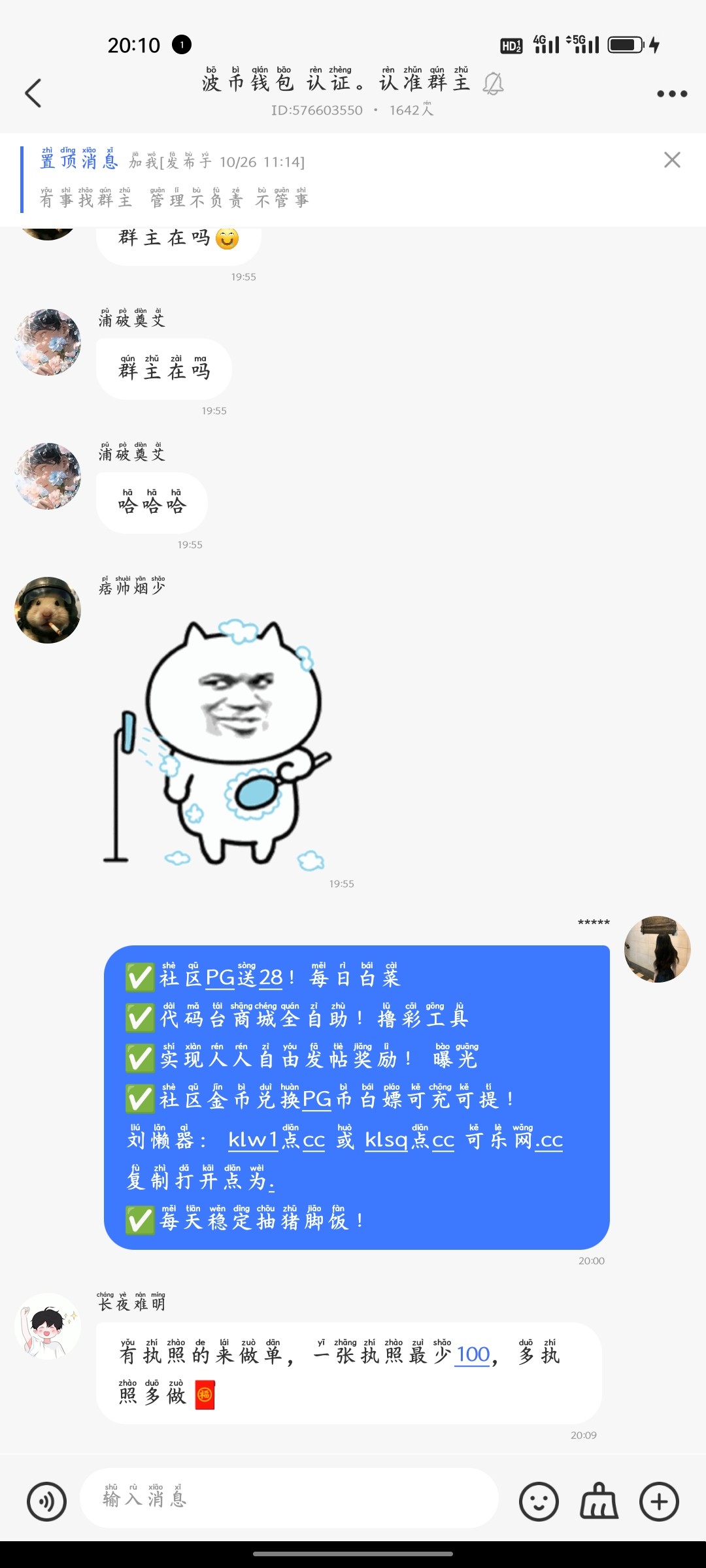The image size is (706, 1568).
Task: Open the emoji picker icon
Action: [x=538, y=1500]
